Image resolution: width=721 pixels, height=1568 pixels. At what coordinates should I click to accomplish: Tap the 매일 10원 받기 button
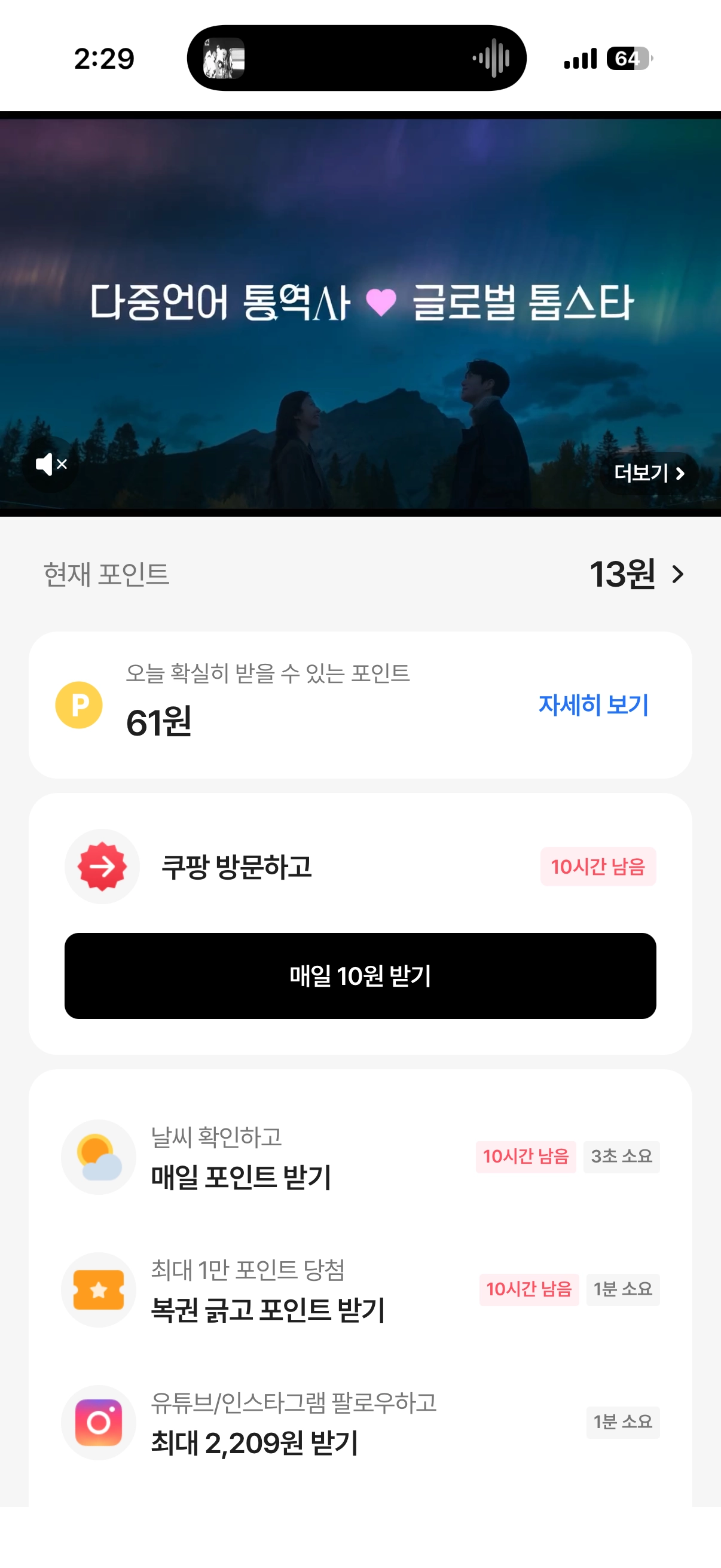[x=360, y=976]
